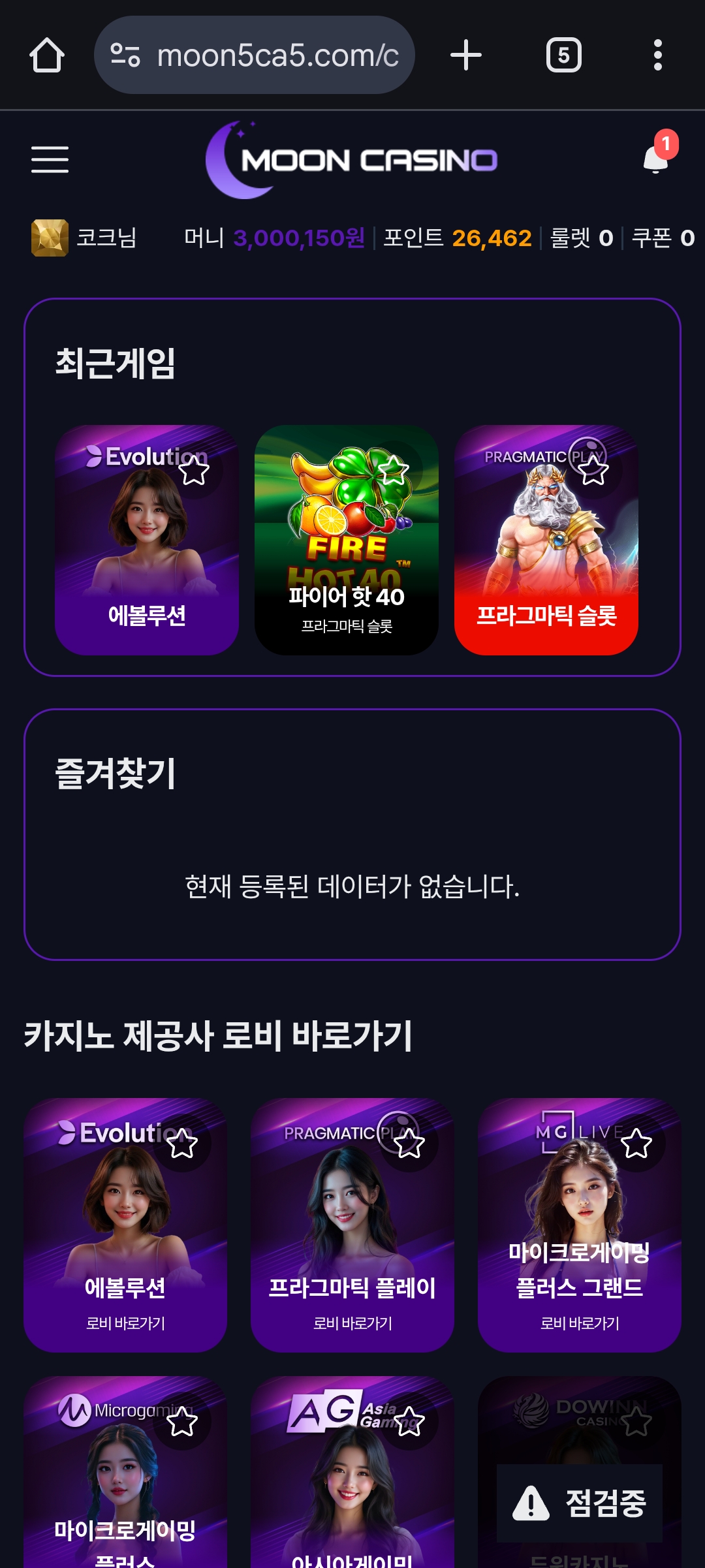Favorite the 프라그마틱 슬롯 recent game

[x=593, y=470]
